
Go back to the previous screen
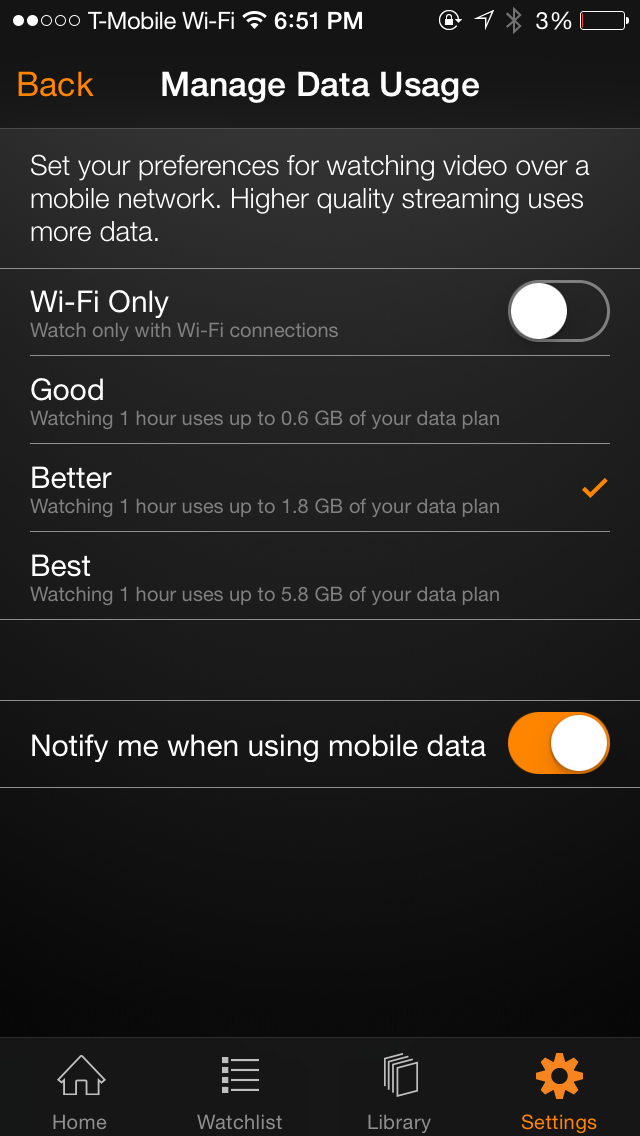click(x=55, y=85)
